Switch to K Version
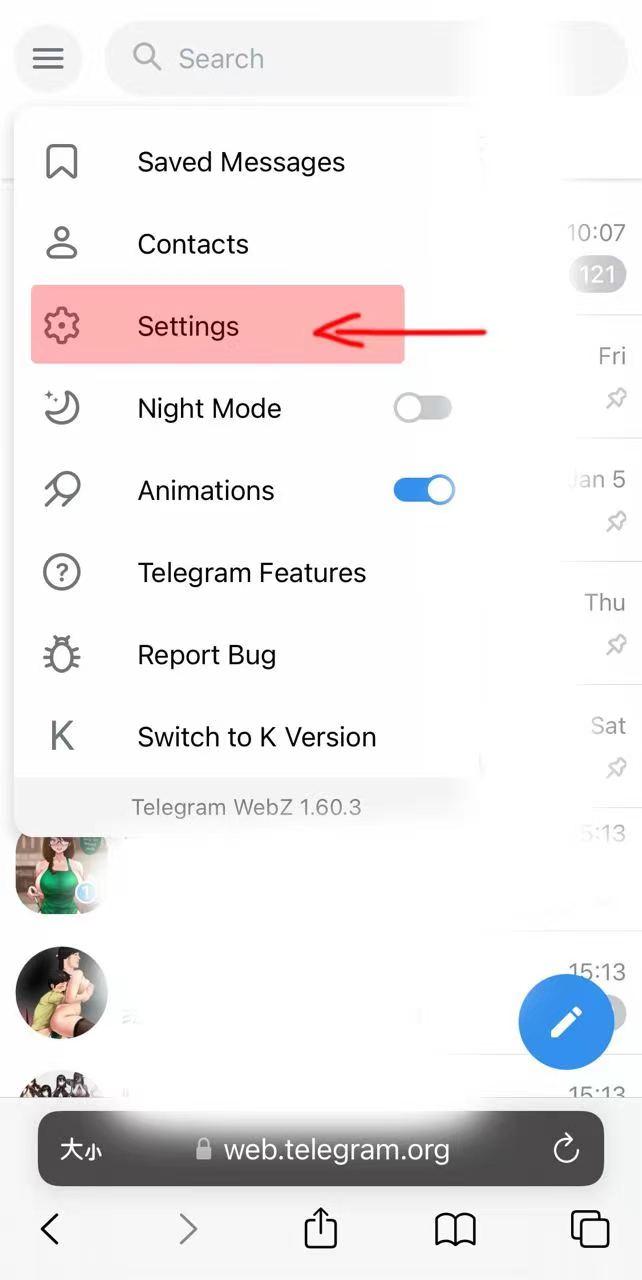The height and width of the screenshot is (1280, 642). pyautogui.click(x=256, y=737)
